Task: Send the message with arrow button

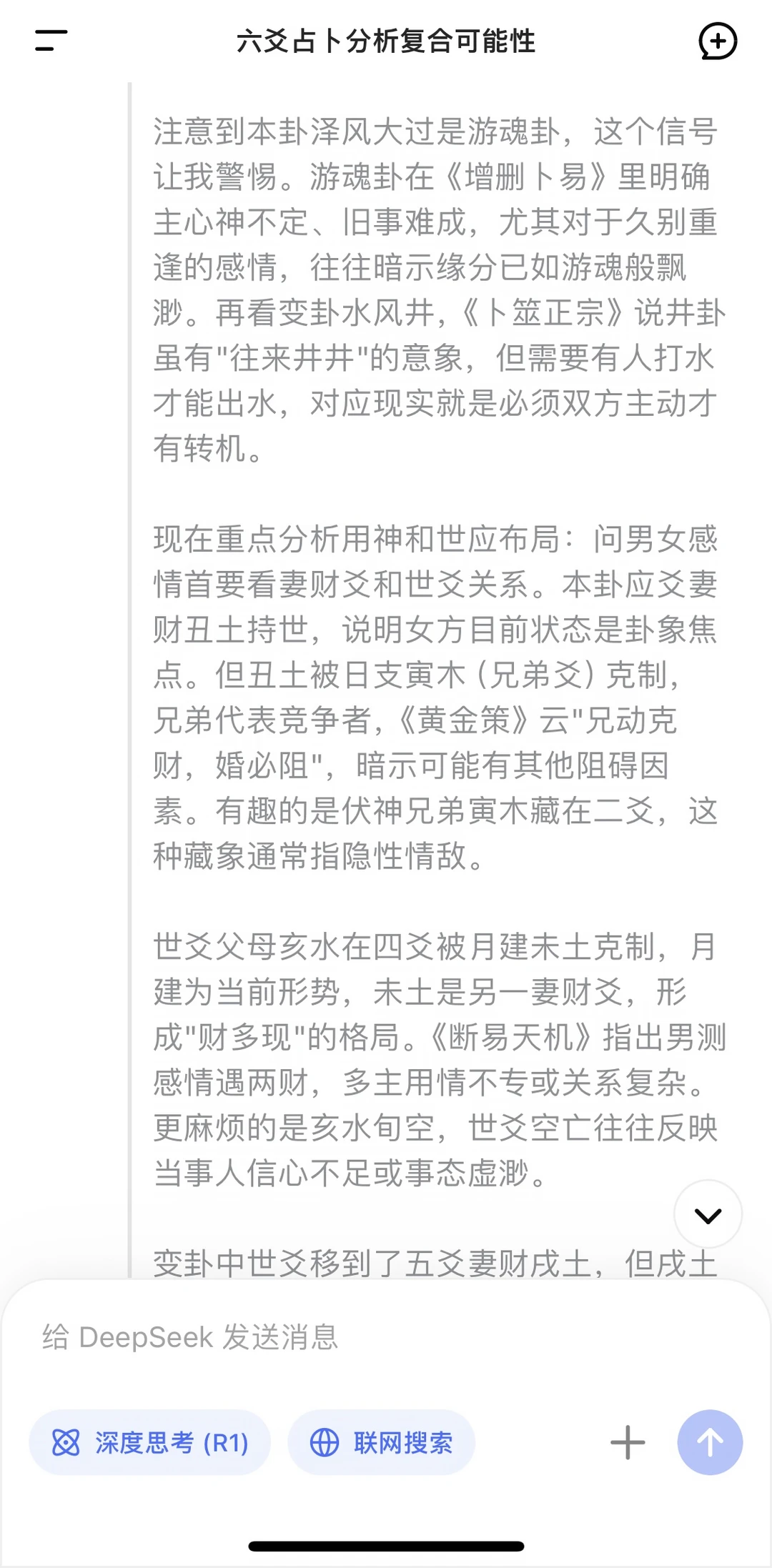Action: pos(710,1442)
